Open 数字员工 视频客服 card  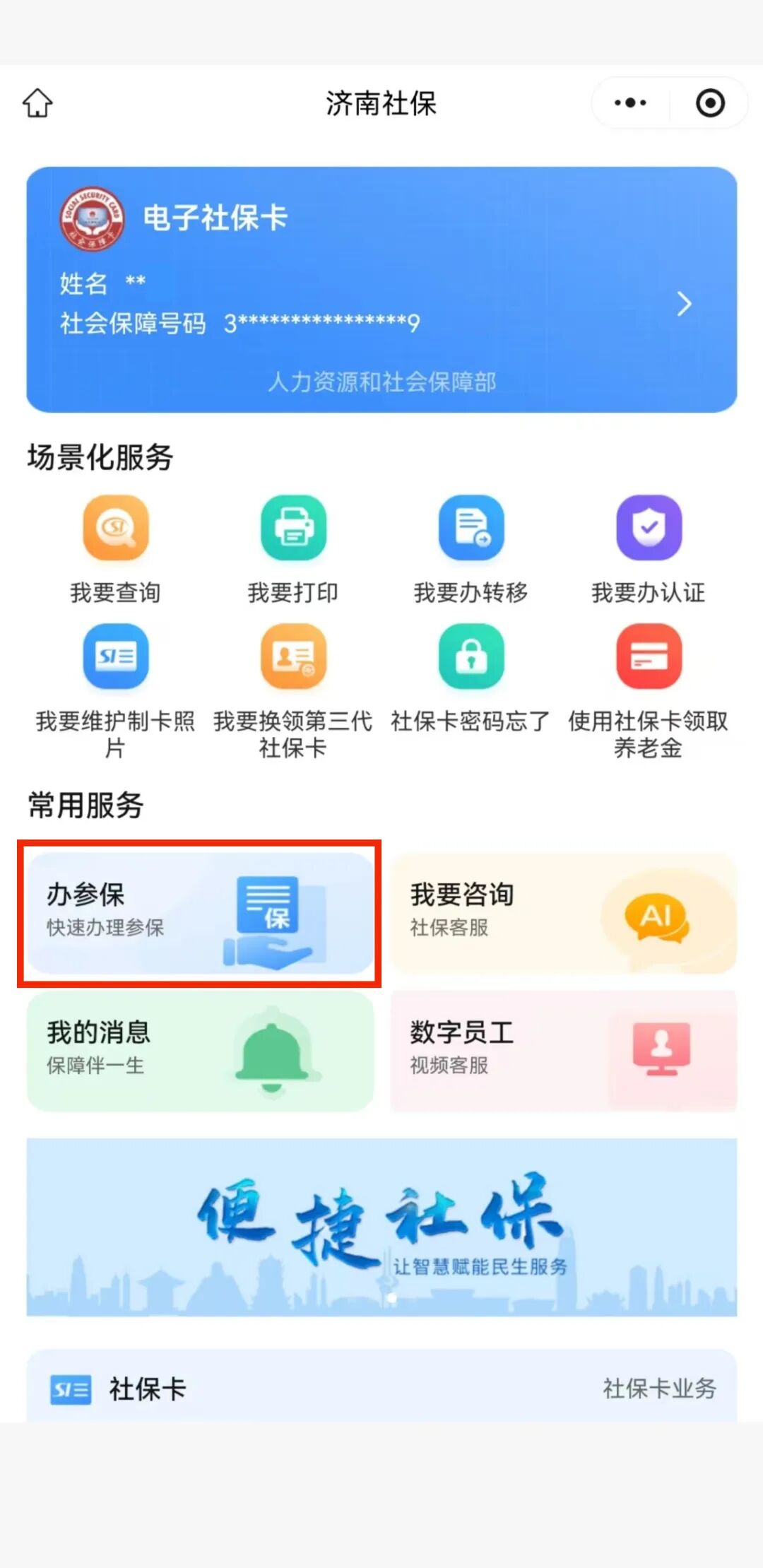pyautogui.click(x=563, y=1050)
